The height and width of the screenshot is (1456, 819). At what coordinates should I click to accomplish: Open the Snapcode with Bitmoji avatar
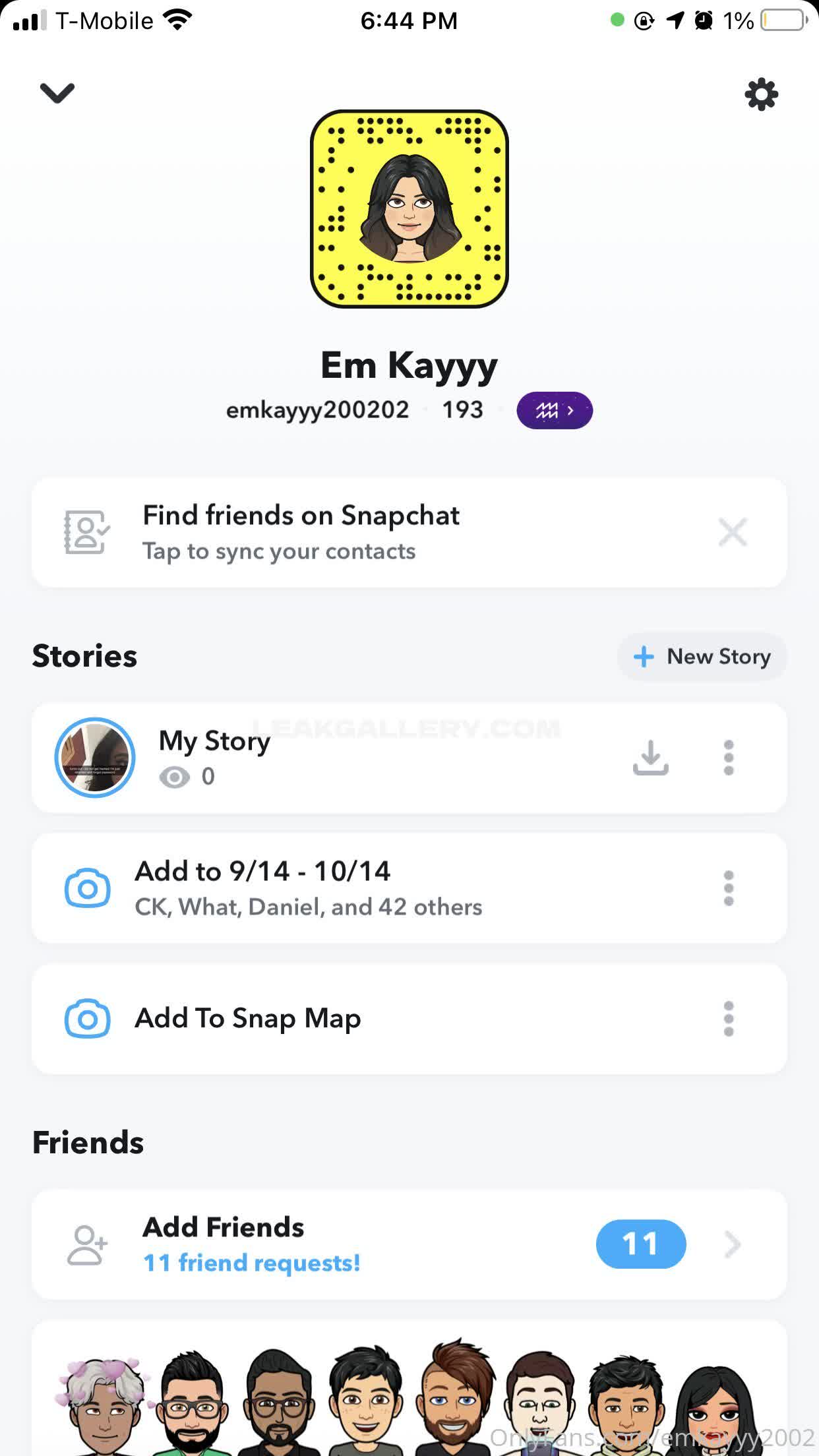click(409, 208)
